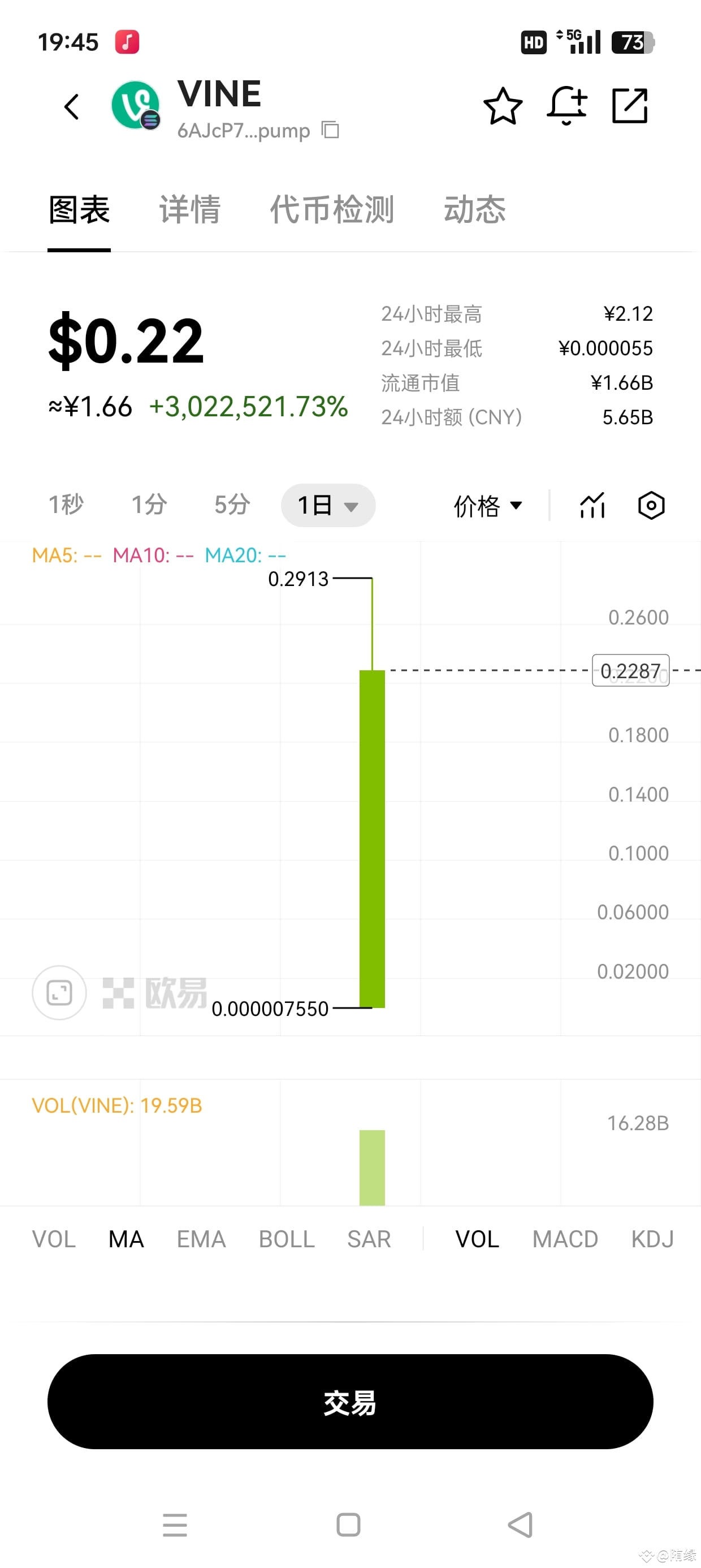Open the 代币检测 tab
Screen dimensions: 701x1568
click(332, 210)
